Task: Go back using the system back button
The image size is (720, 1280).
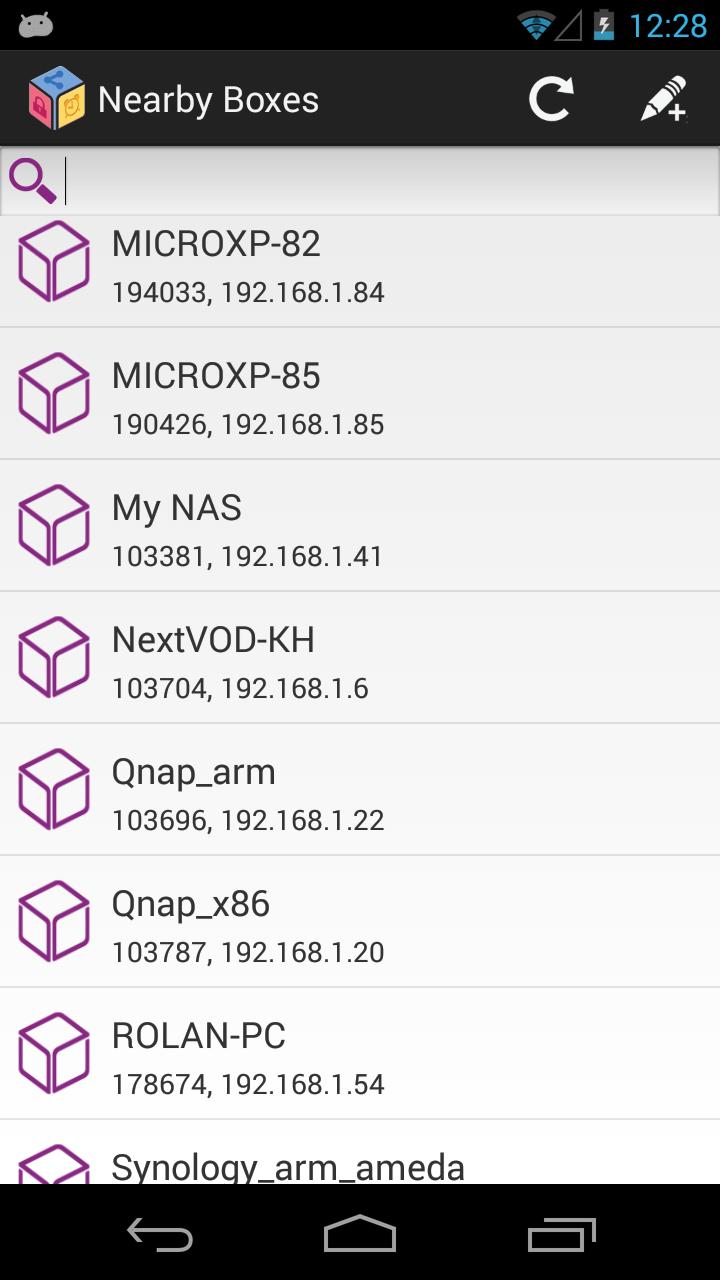Action: [160, 1235]
